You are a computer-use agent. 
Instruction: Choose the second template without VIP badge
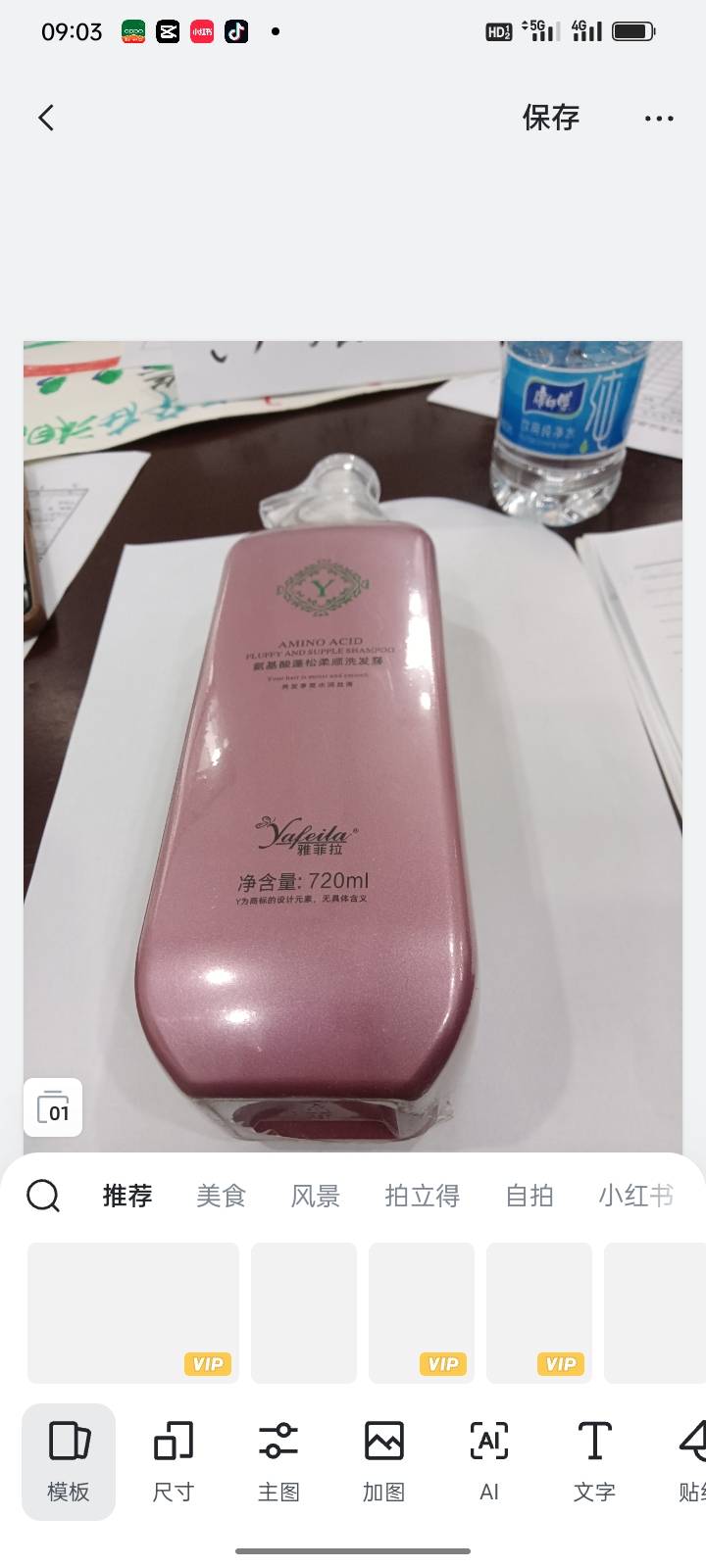coord(304,1312)
